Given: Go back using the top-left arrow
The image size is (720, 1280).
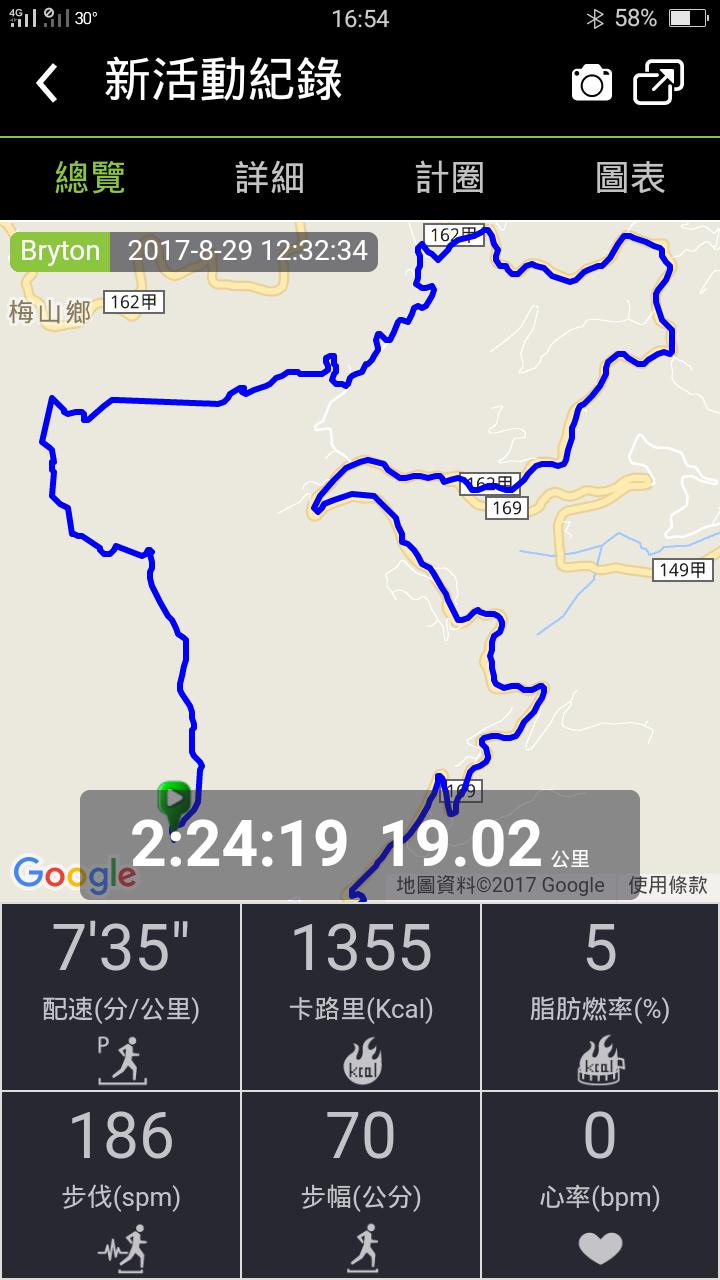Looking at the screenshot, I should 46,83.
